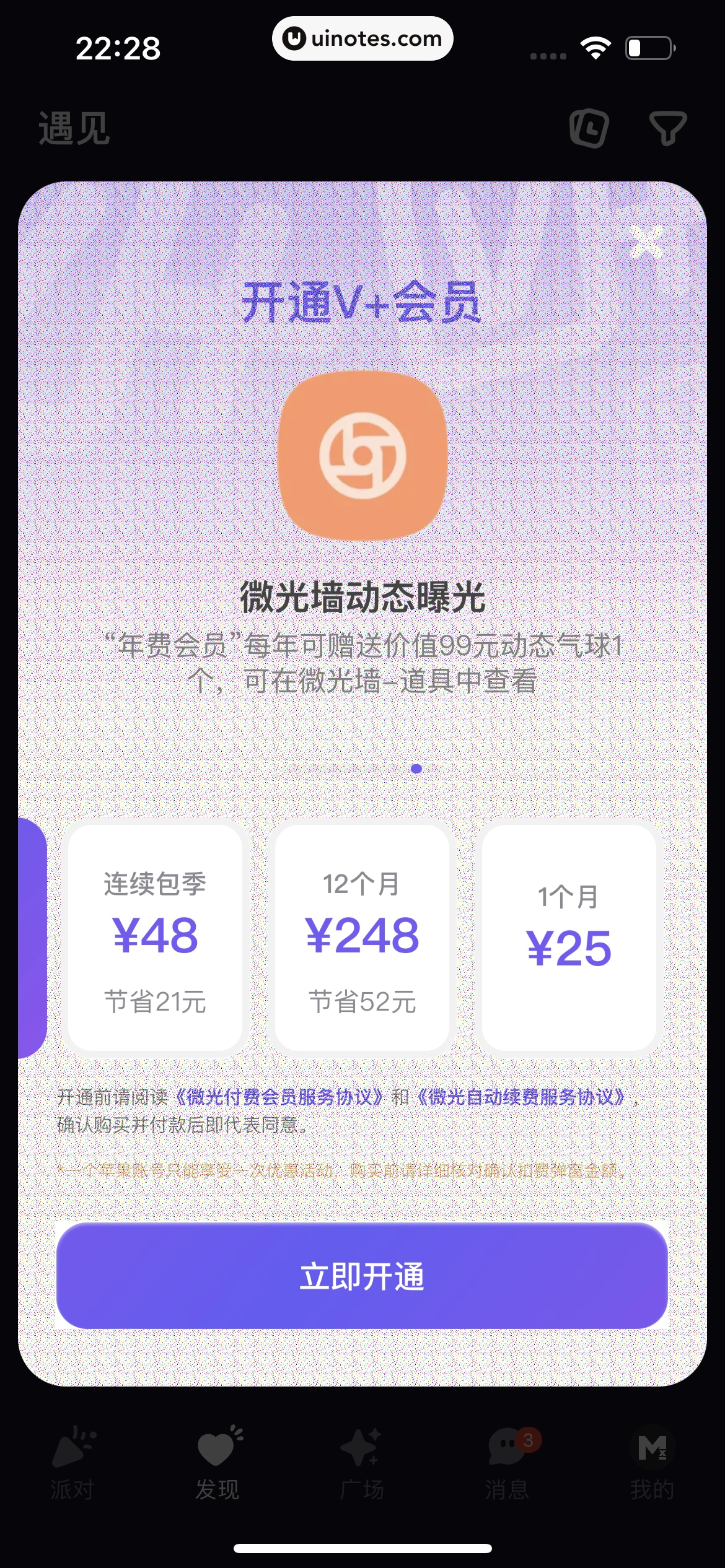Close the V+ membership popup
The height and width of the screenshot is (1568, 725).
(x=647, y=242)
